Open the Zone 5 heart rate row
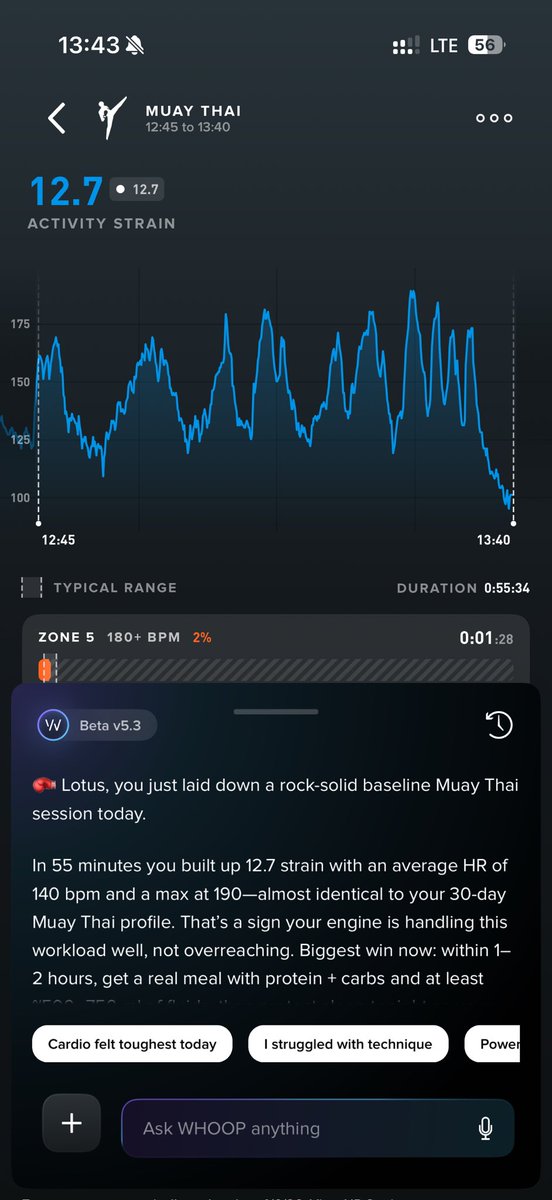The width and height of the screenshot is (552, 1200). [276, 650]
